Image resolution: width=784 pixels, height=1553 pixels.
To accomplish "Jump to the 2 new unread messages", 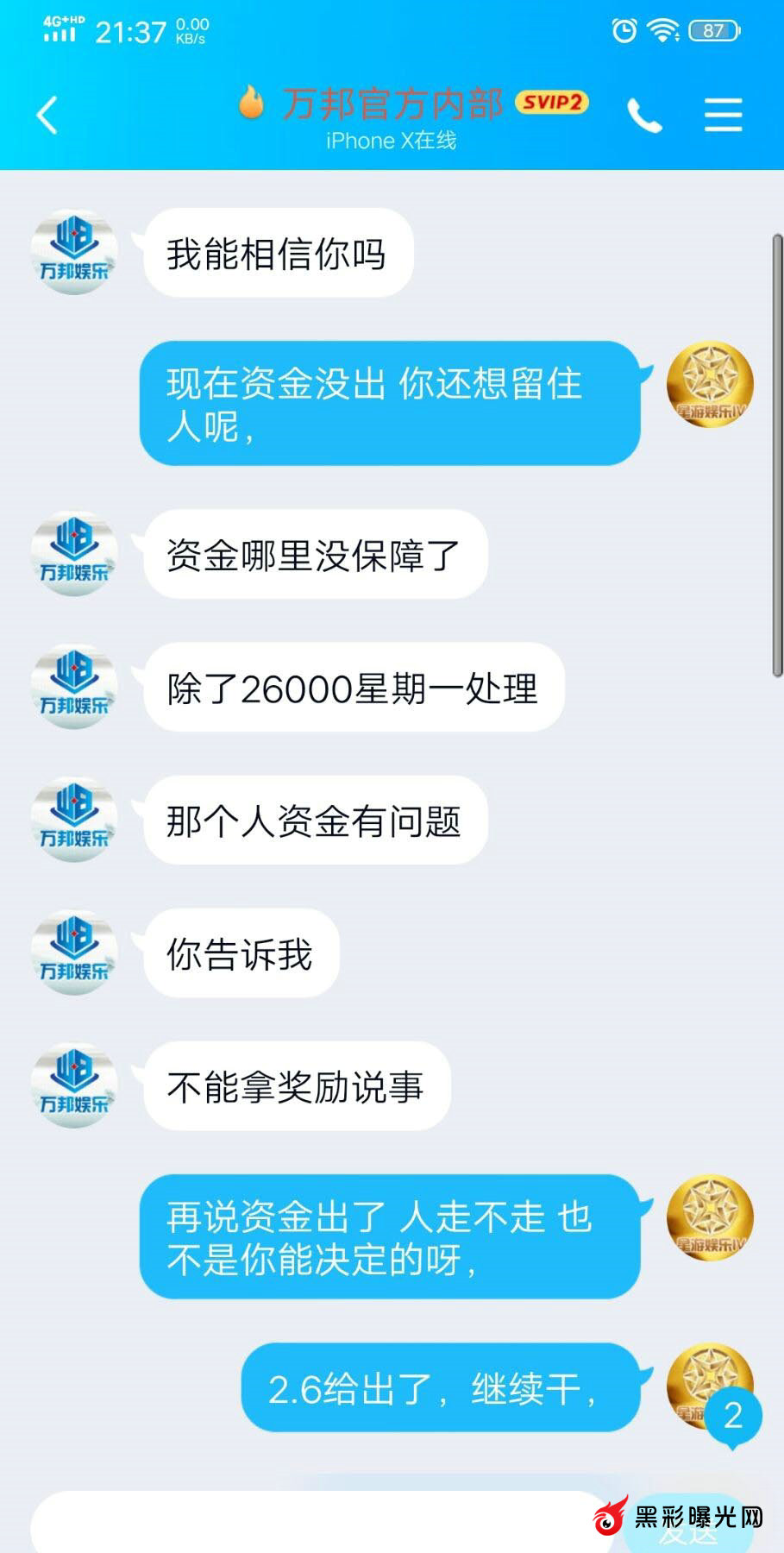I will [x=732, y=1416].
